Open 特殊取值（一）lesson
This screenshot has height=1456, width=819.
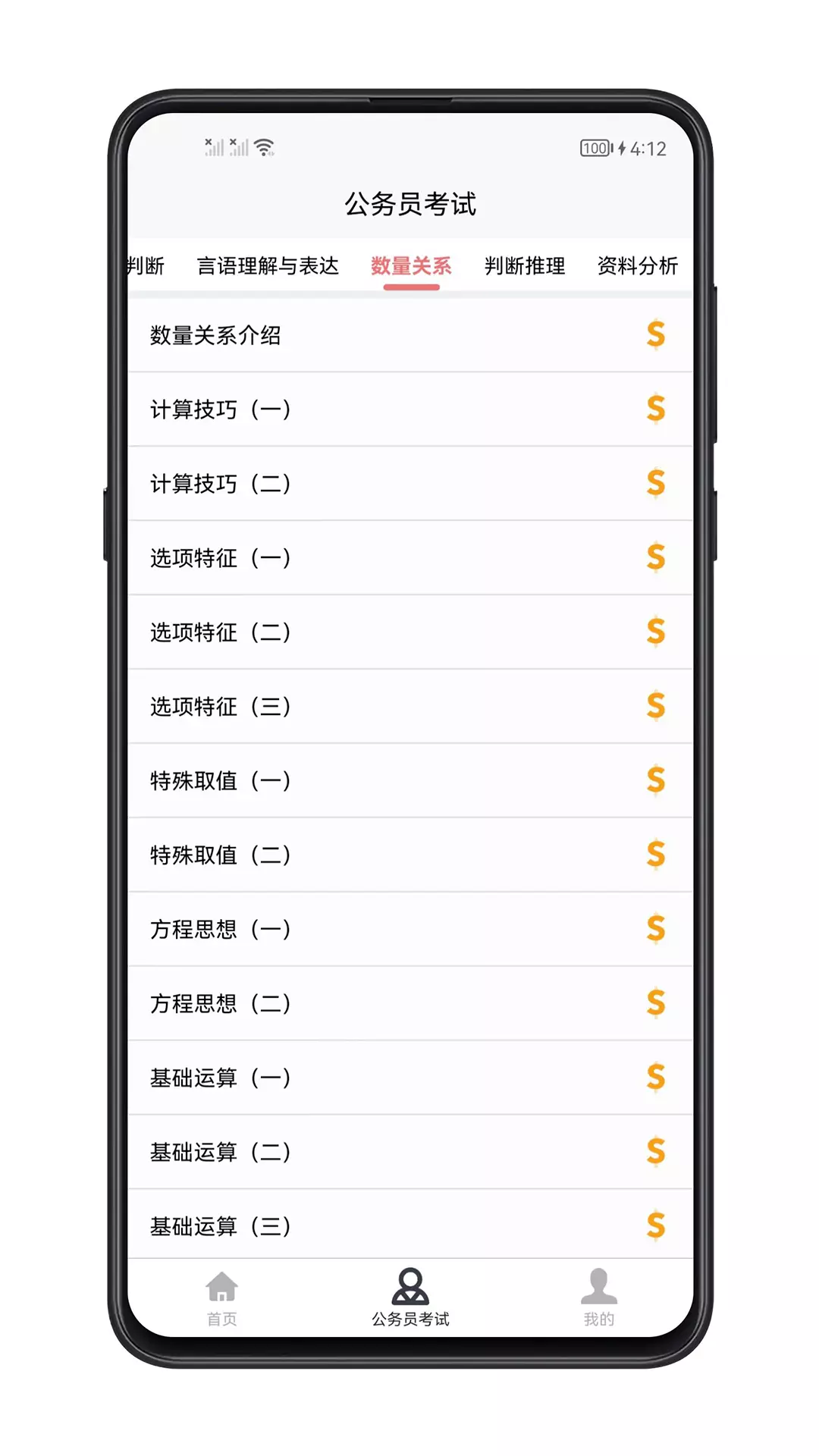tap(410, 781)
